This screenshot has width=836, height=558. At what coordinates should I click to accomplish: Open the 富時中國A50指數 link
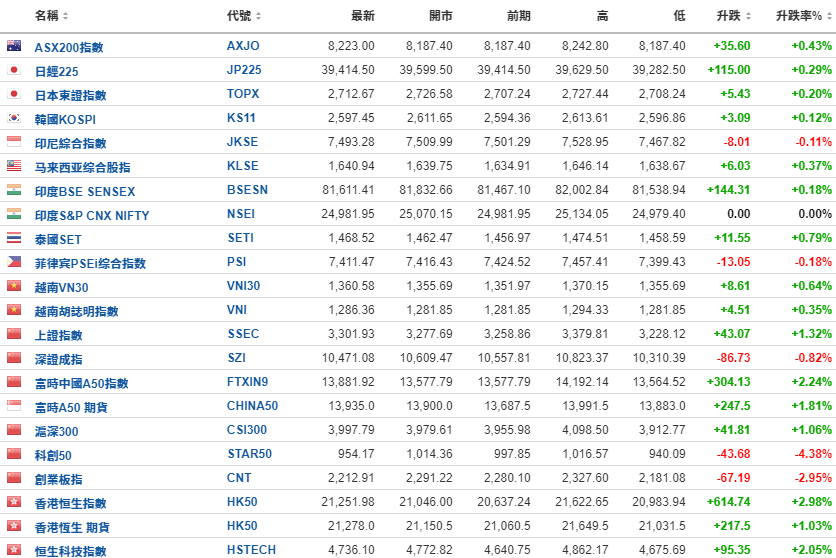tap(82, 383)
